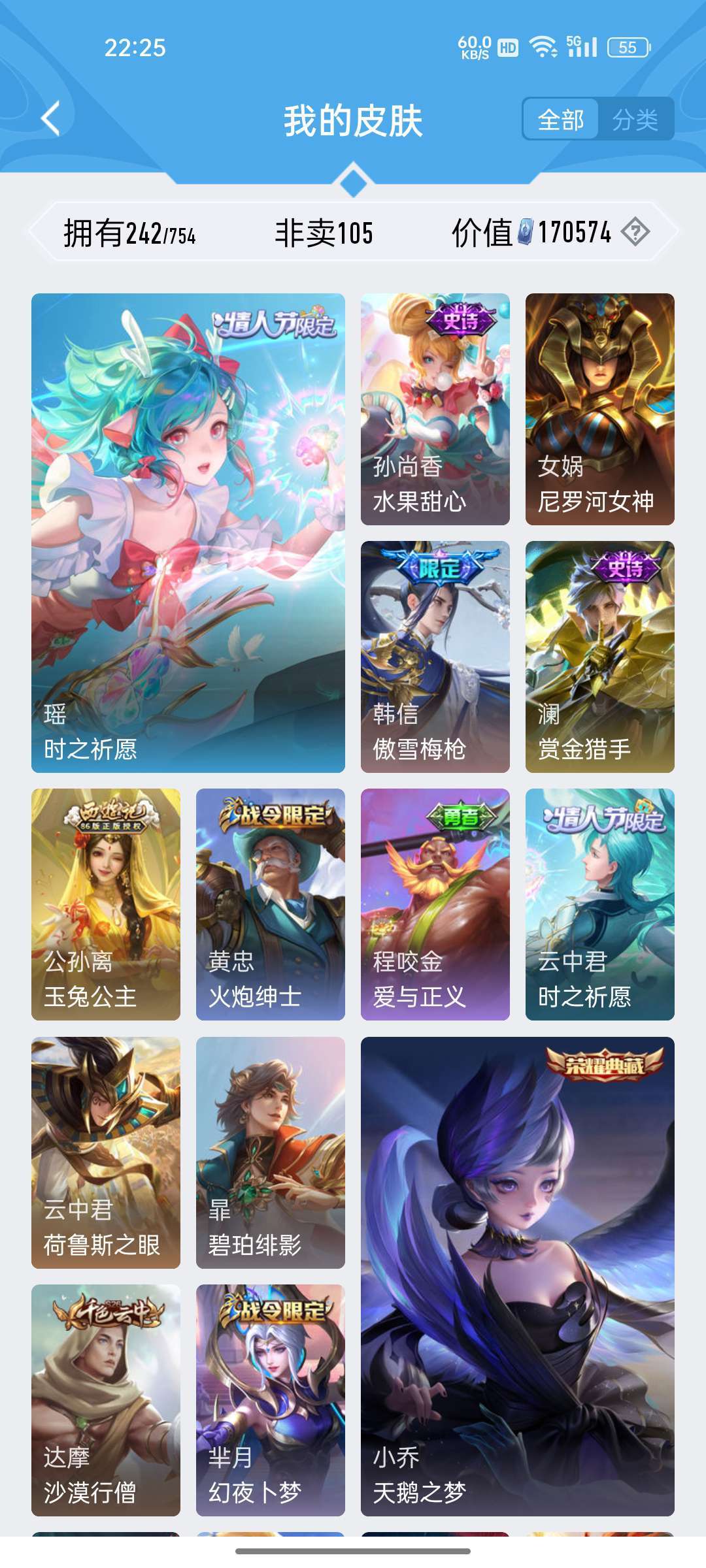The image size is (706, 1568).
Task: Switch to the 分类 tab
Action: 635,120
